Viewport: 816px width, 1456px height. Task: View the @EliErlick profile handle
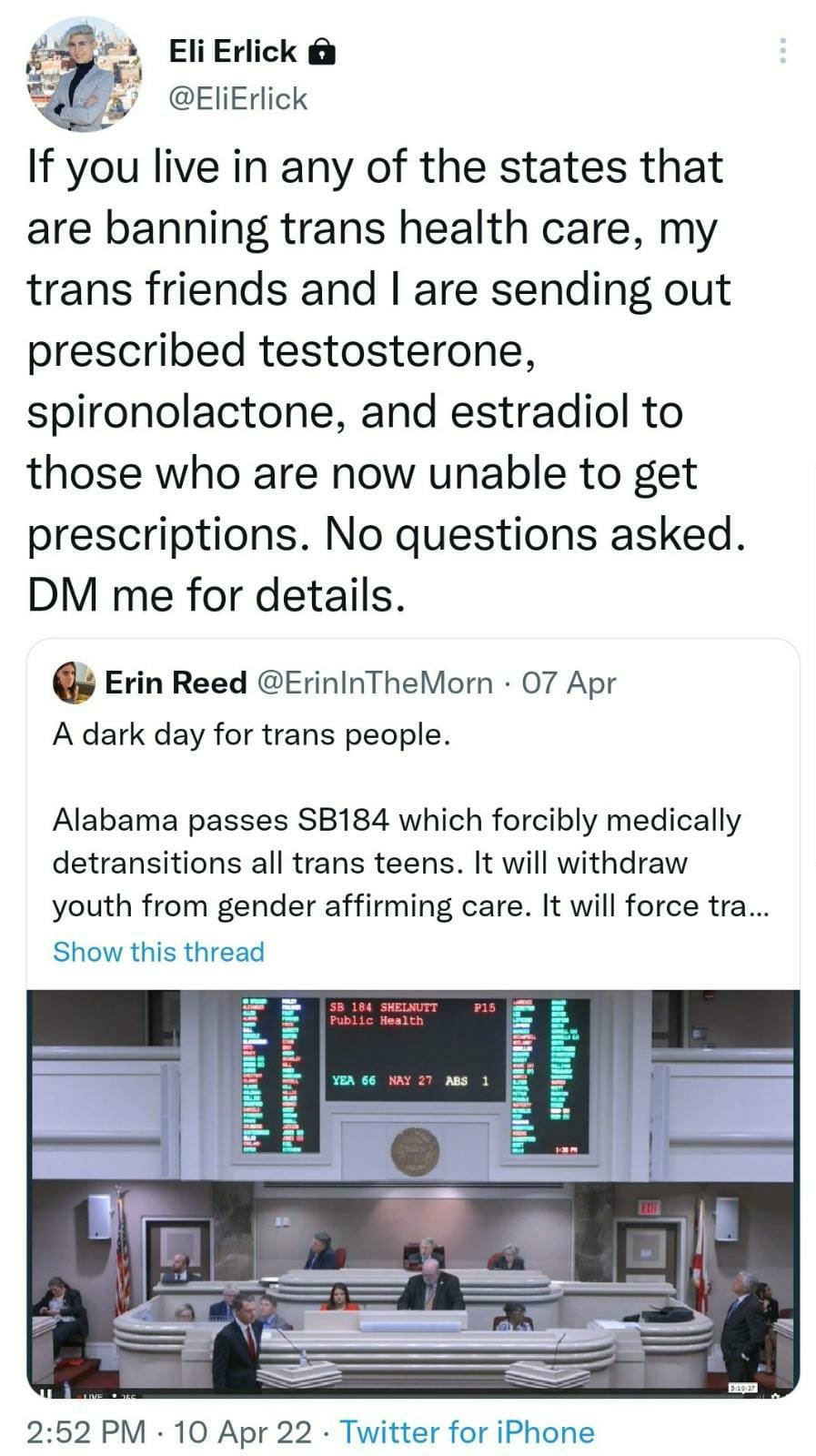(238, 98)
